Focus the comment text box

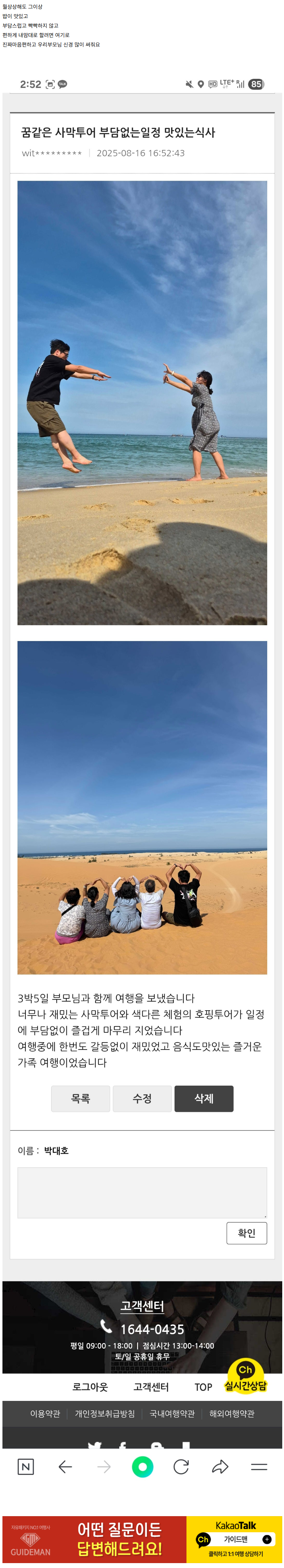142,1192
